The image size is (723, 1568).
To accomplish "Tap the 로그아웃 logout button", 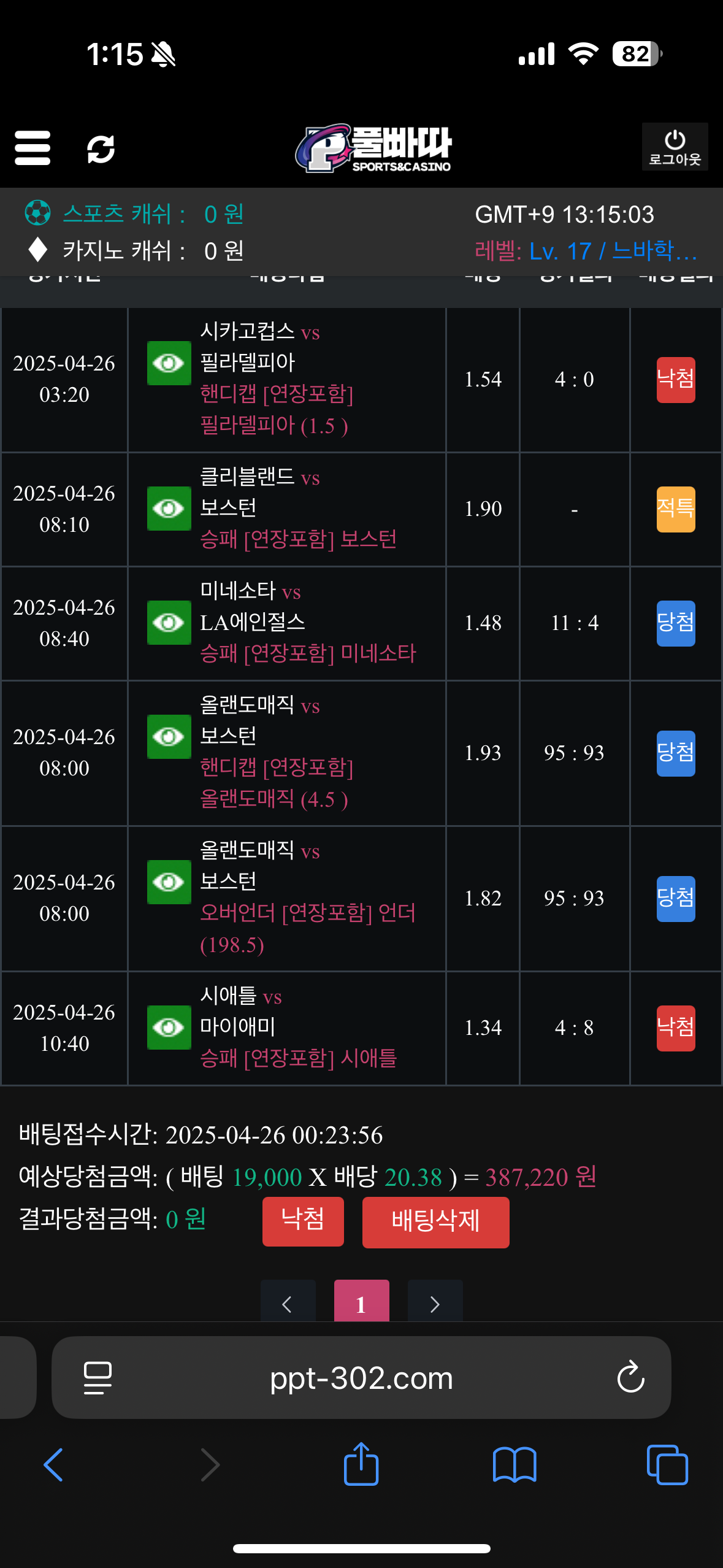I will pyautogui.click(x=675, y=147).
